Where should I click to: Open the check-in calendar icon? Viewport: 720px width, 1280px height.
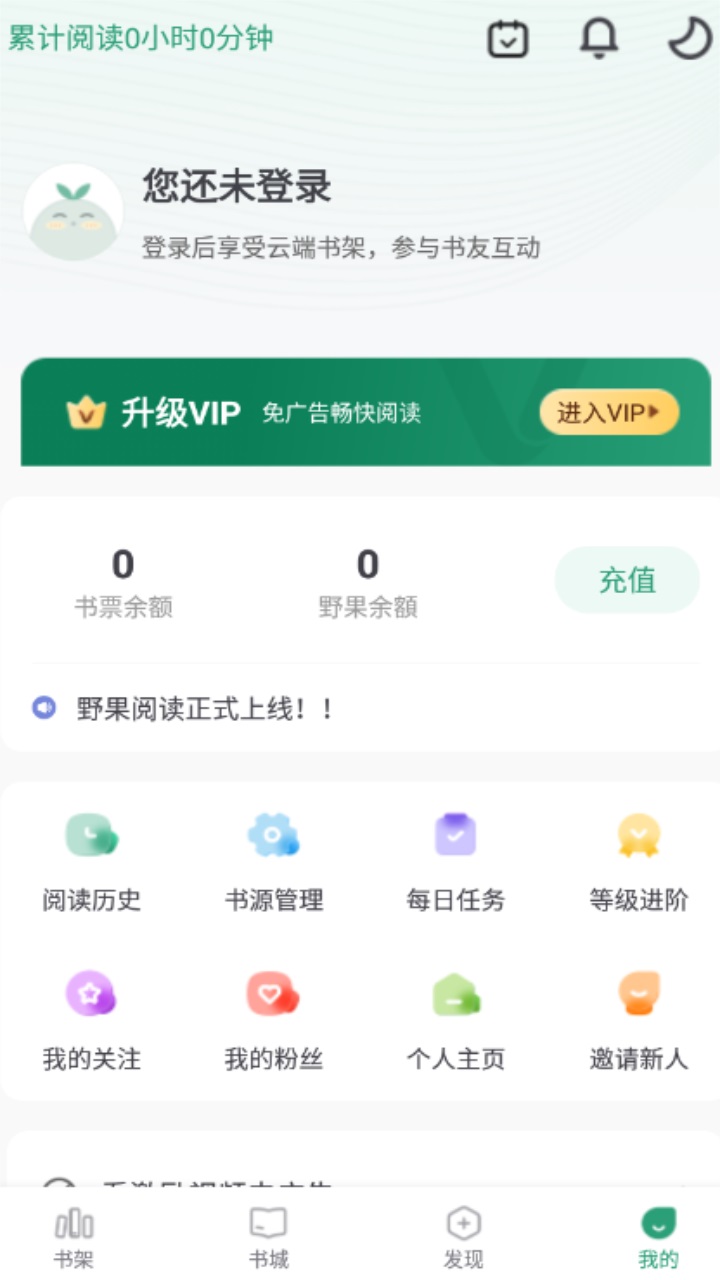point(508,39)
